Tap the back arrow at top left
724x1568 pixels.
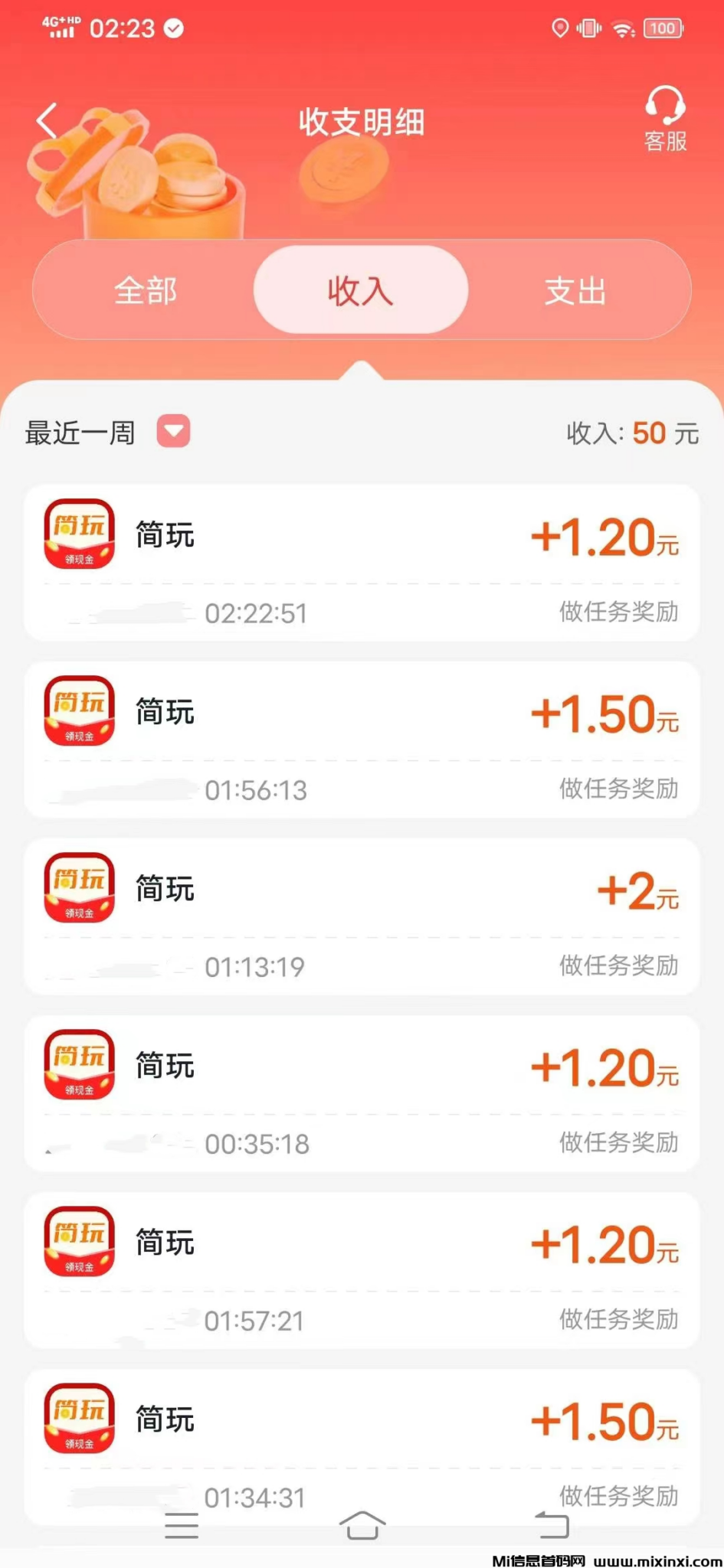coord(48,119)
